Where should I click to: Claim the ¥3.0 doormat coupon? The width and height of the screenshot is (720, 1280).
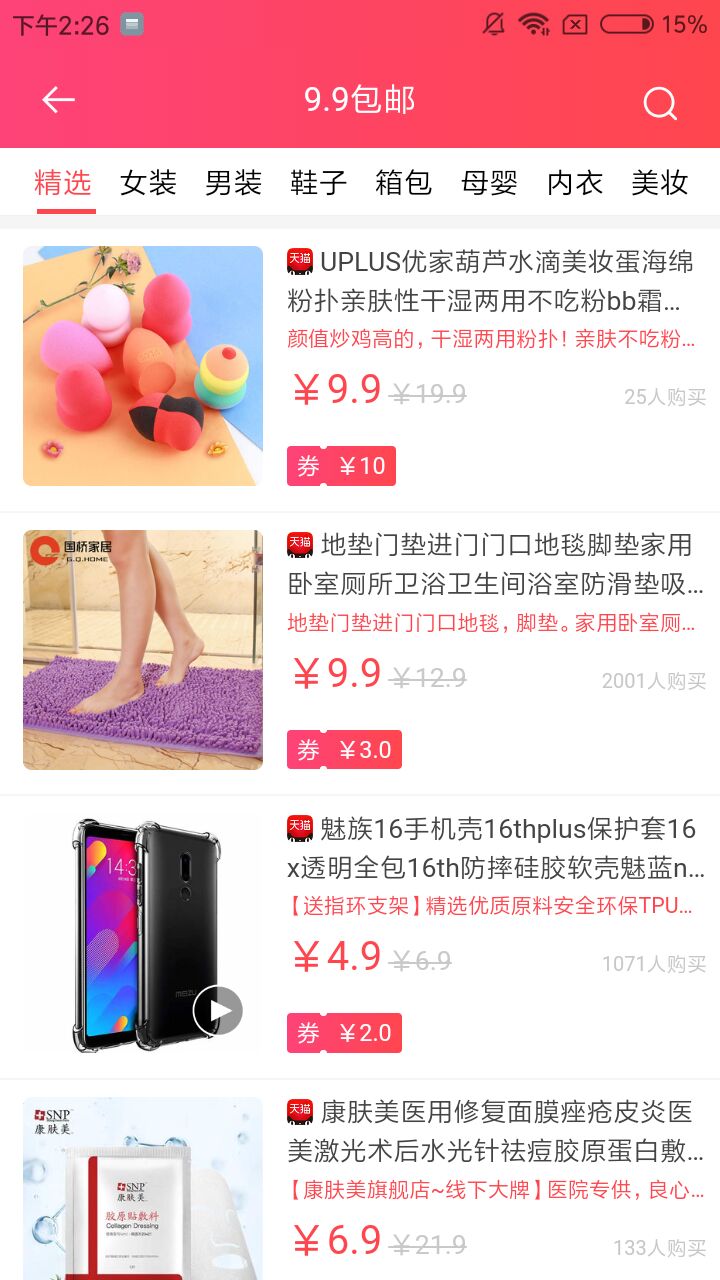344,748
